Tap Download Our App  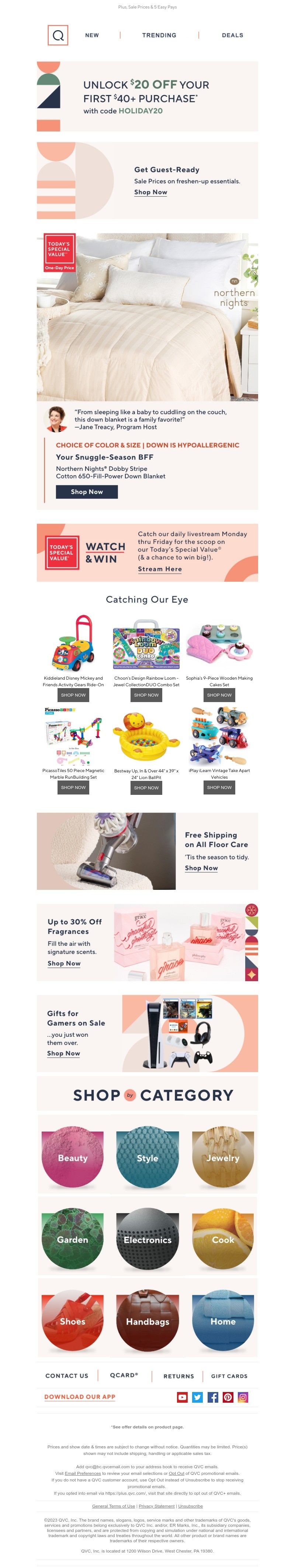tap(80, 1397)
